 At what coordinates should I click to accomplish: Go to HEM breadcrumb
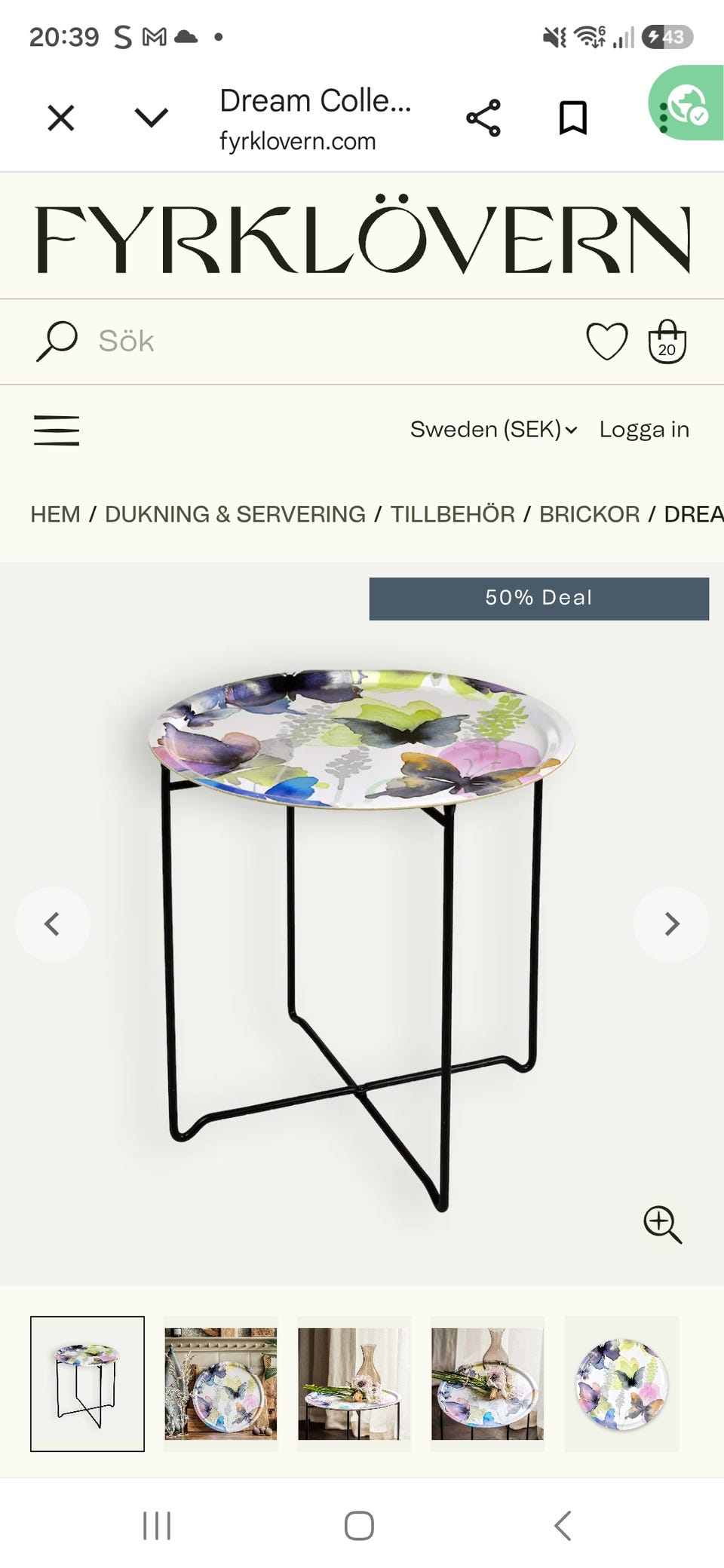click(x=55, y=514)
